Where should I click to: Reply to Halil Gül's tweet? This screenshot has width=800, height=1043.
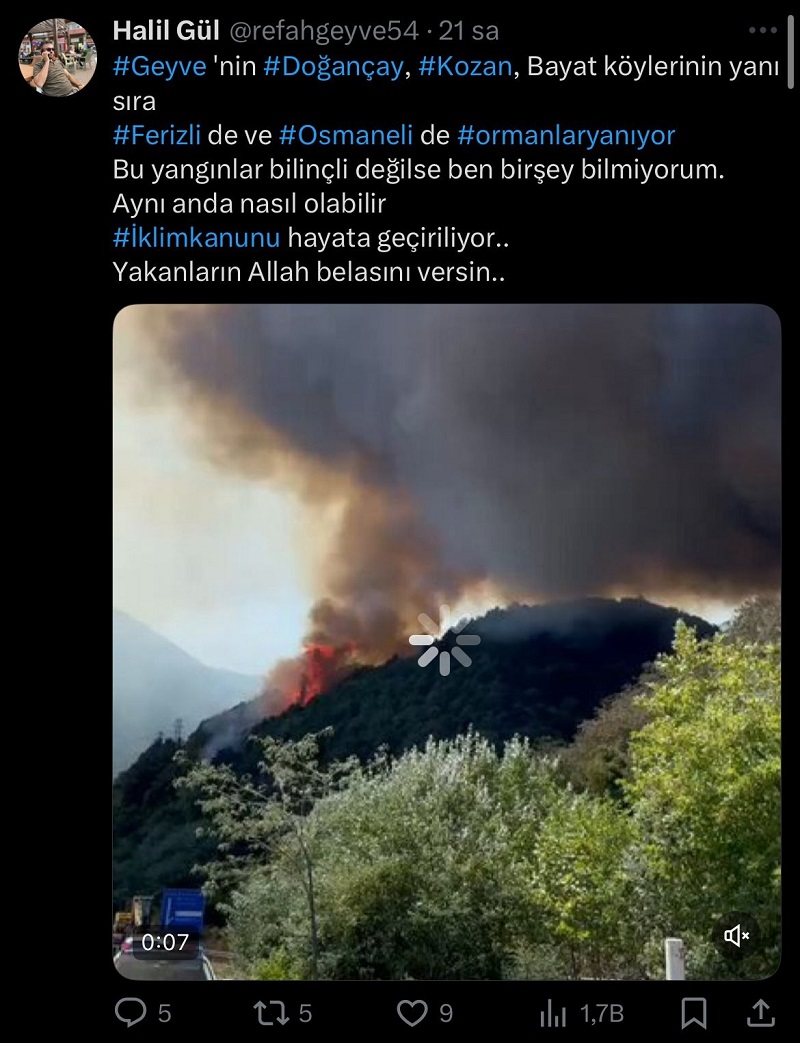[x=131, y=1013]
